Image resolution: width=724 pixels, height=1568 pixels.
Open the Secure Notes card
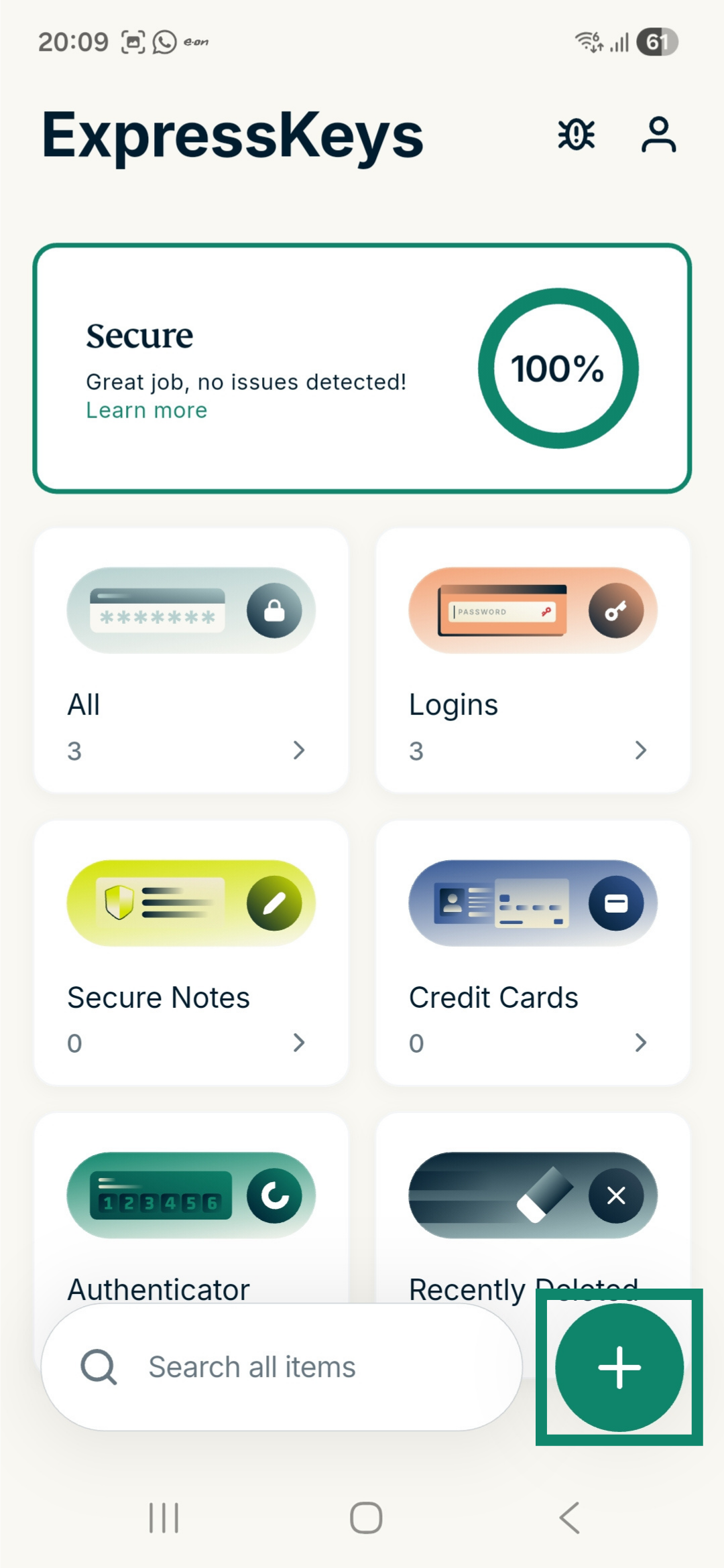(191, 953)
